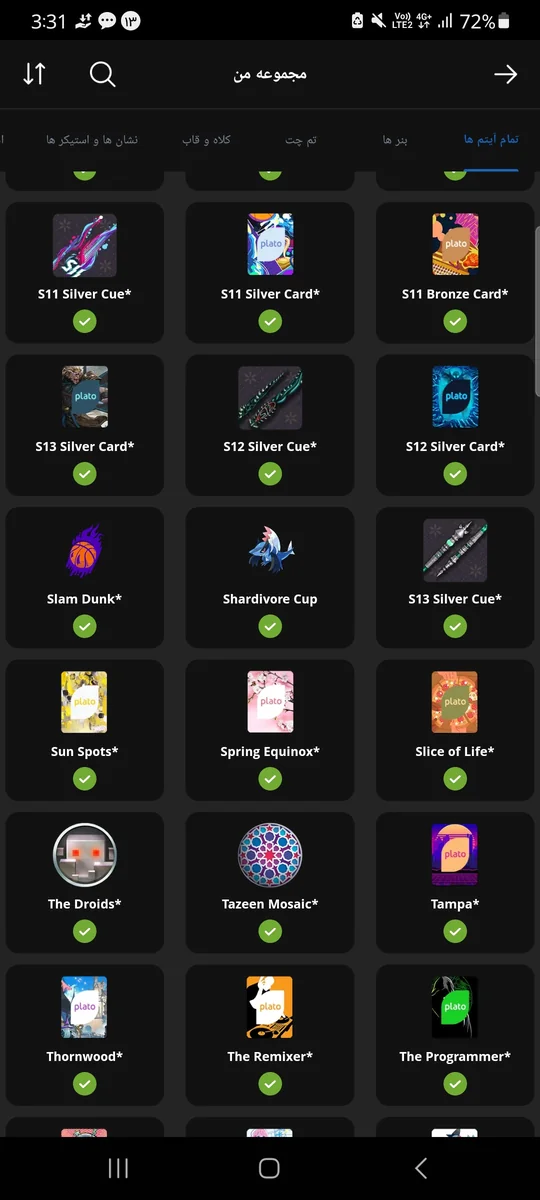
Task: Open the S11 Silver Cue item
Action: pyautogui.click(x=85, y=273)
